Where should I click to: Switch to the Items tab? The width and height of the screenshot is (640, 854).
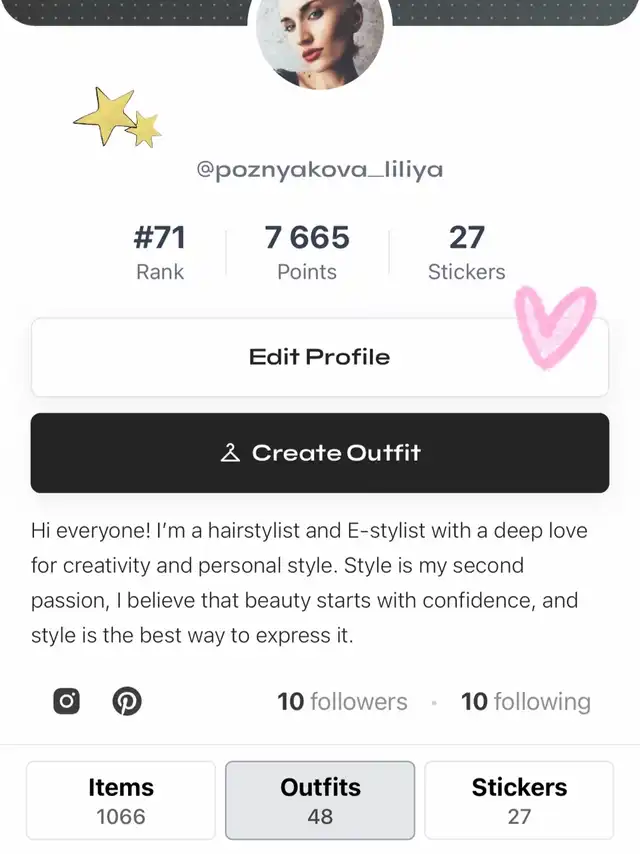[x=120, y=800]
